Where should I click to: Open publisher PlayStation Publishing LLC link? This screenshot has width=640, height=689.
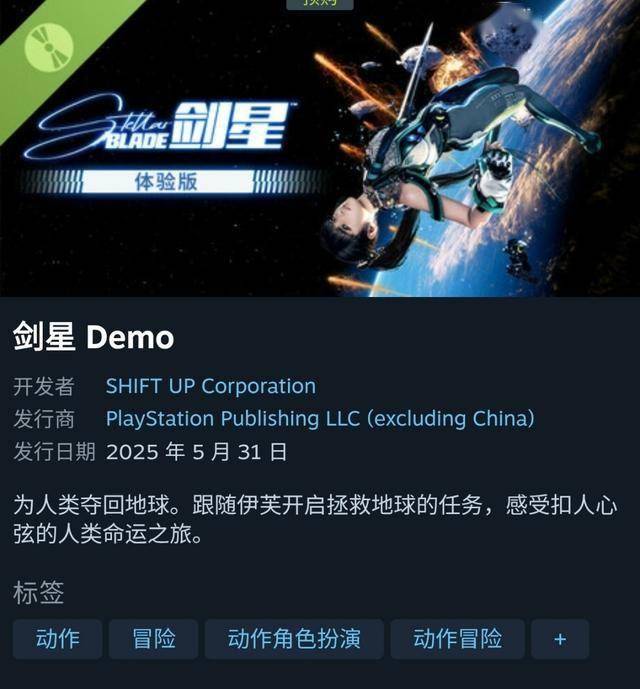[320, 418]
